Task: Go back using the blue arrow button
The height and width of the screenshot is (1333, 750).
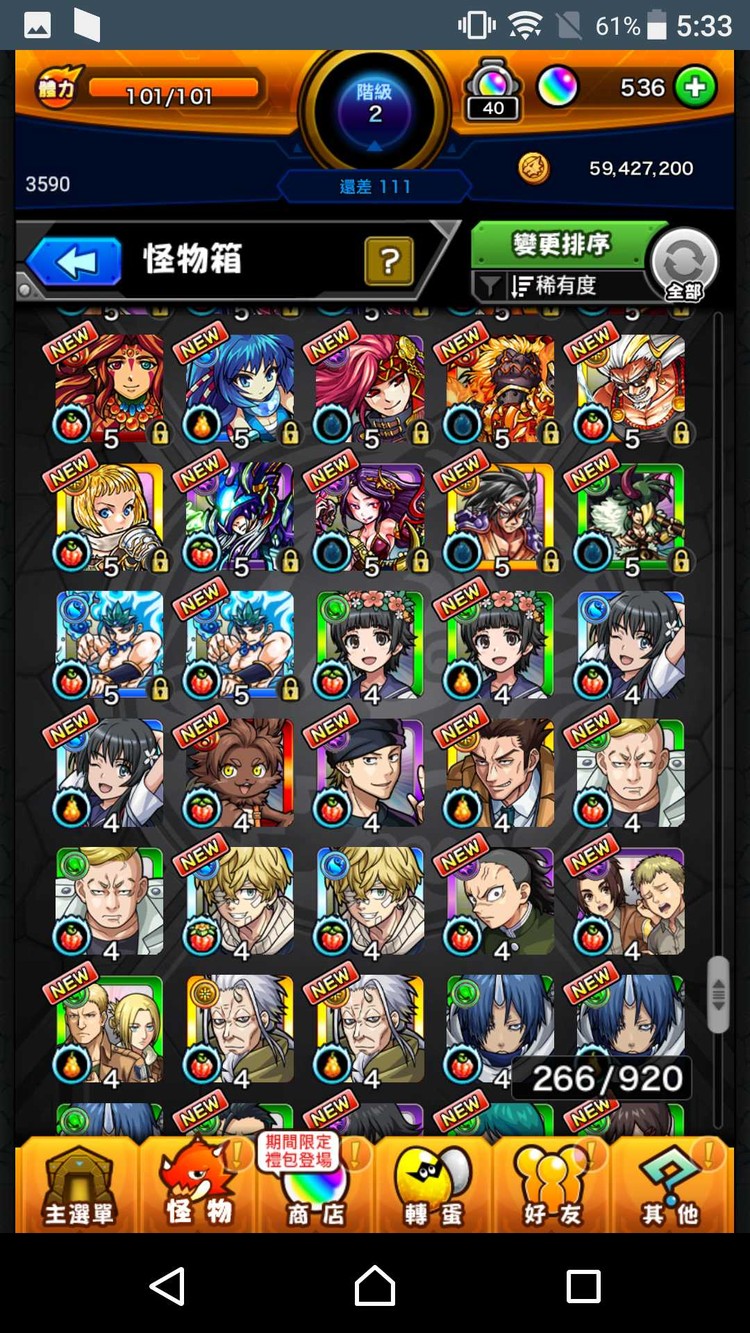Action: coord(74,262)
